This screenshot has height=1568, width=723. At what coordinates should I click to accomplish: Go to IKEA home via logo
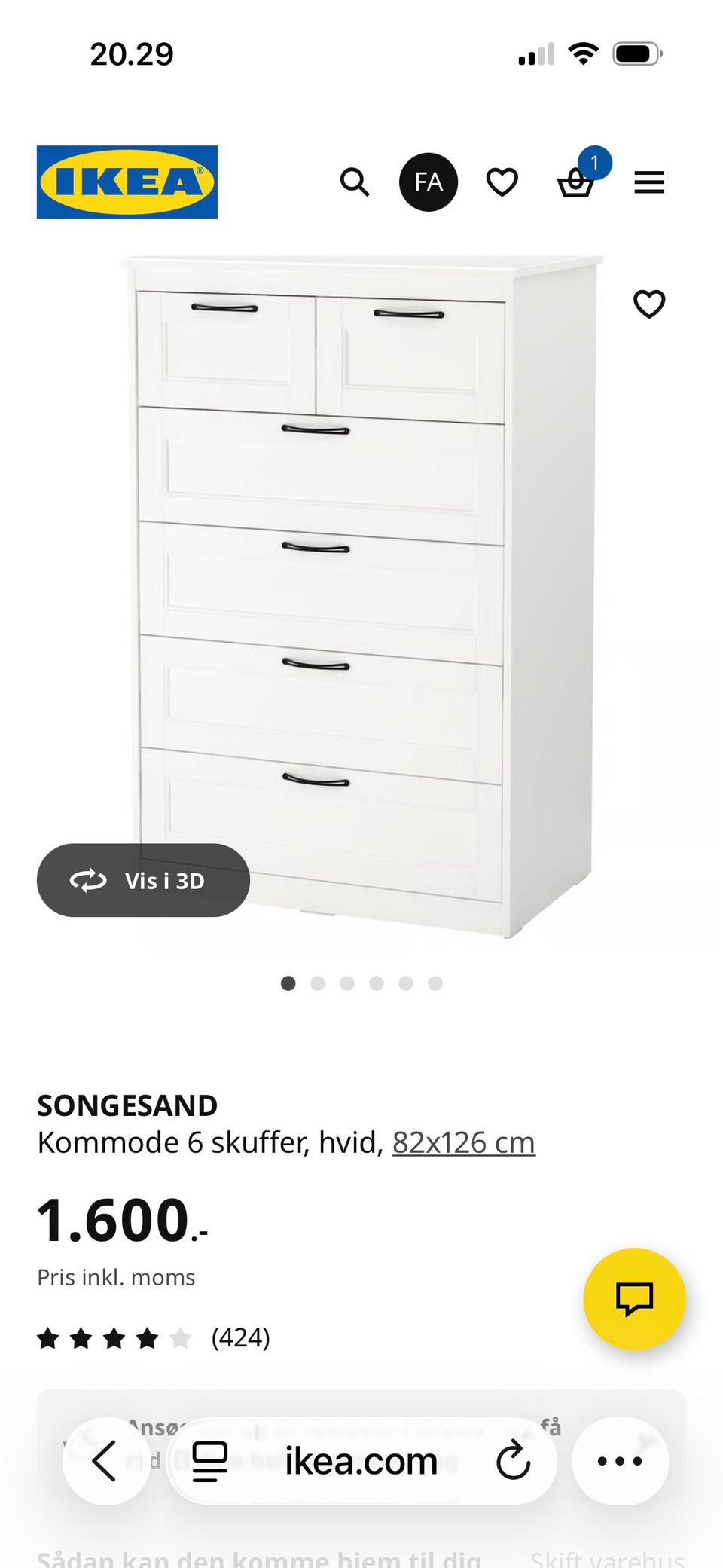(127, 182)
